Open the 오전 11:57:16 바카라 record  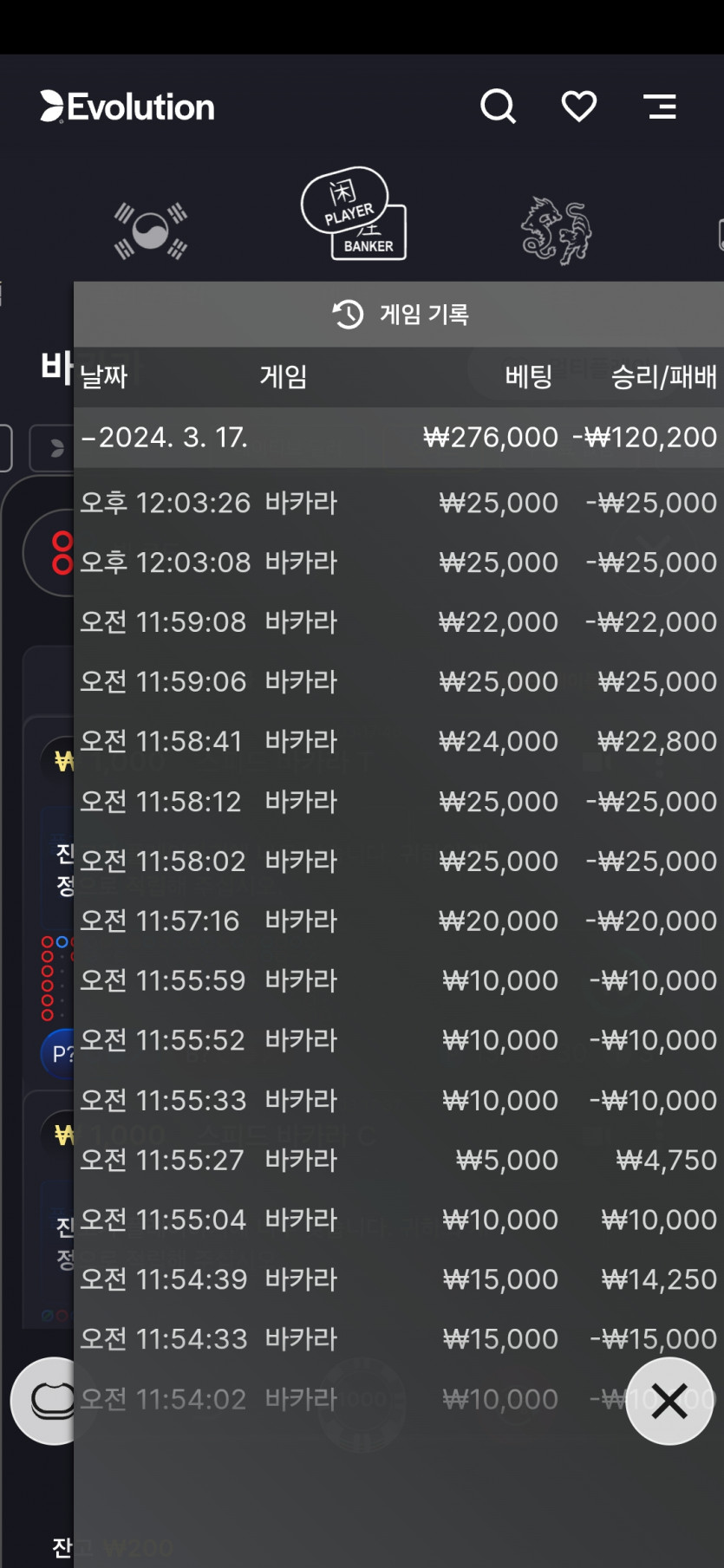click(x=399, y=921)
